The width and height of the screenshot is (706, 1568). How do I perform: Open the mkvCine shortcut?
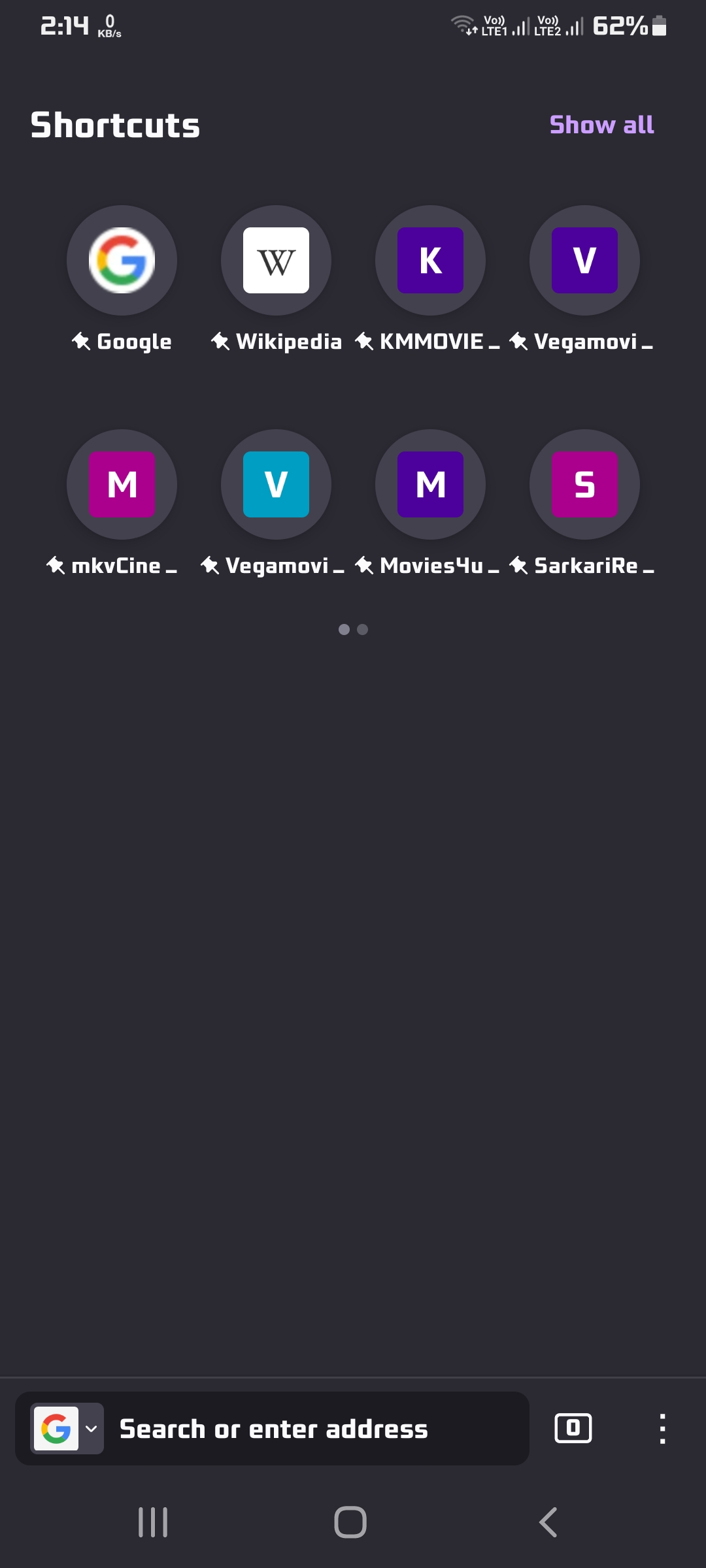[122, 485]
